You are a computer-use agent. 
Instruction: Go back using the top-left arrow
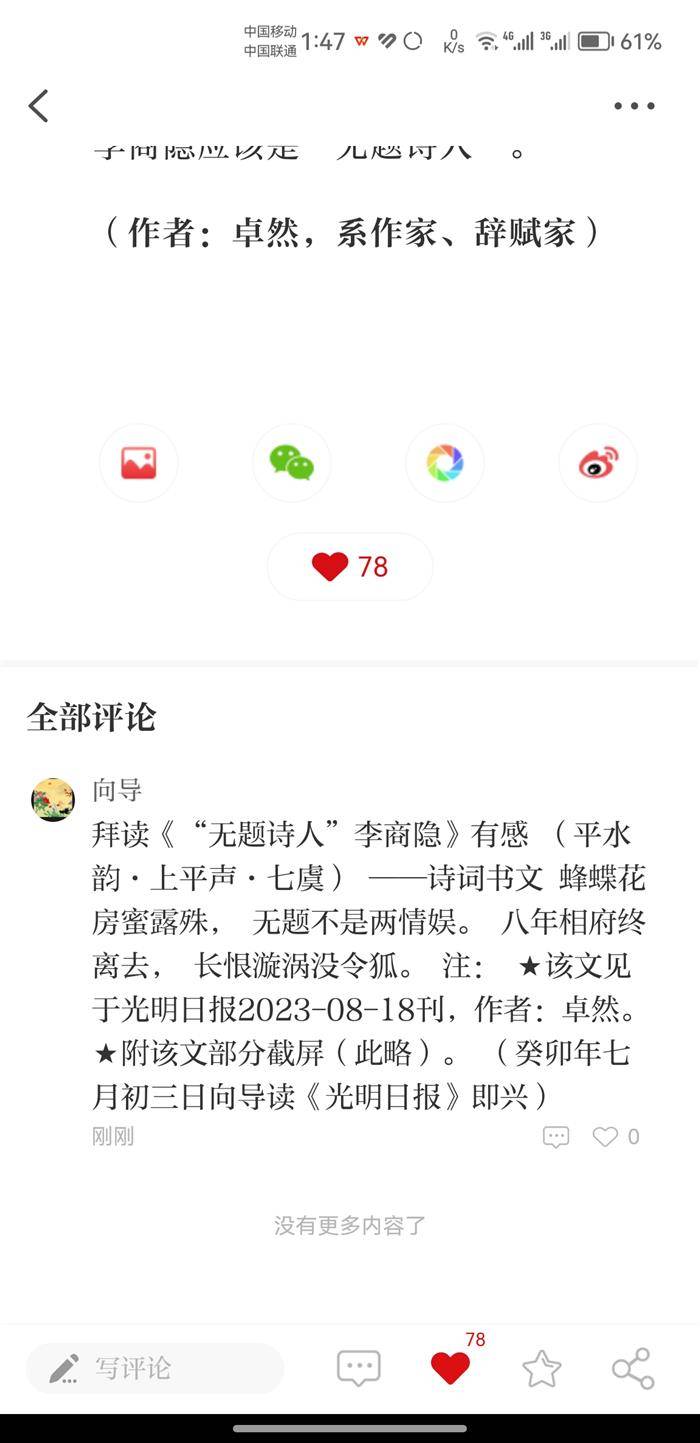point(39,105)
